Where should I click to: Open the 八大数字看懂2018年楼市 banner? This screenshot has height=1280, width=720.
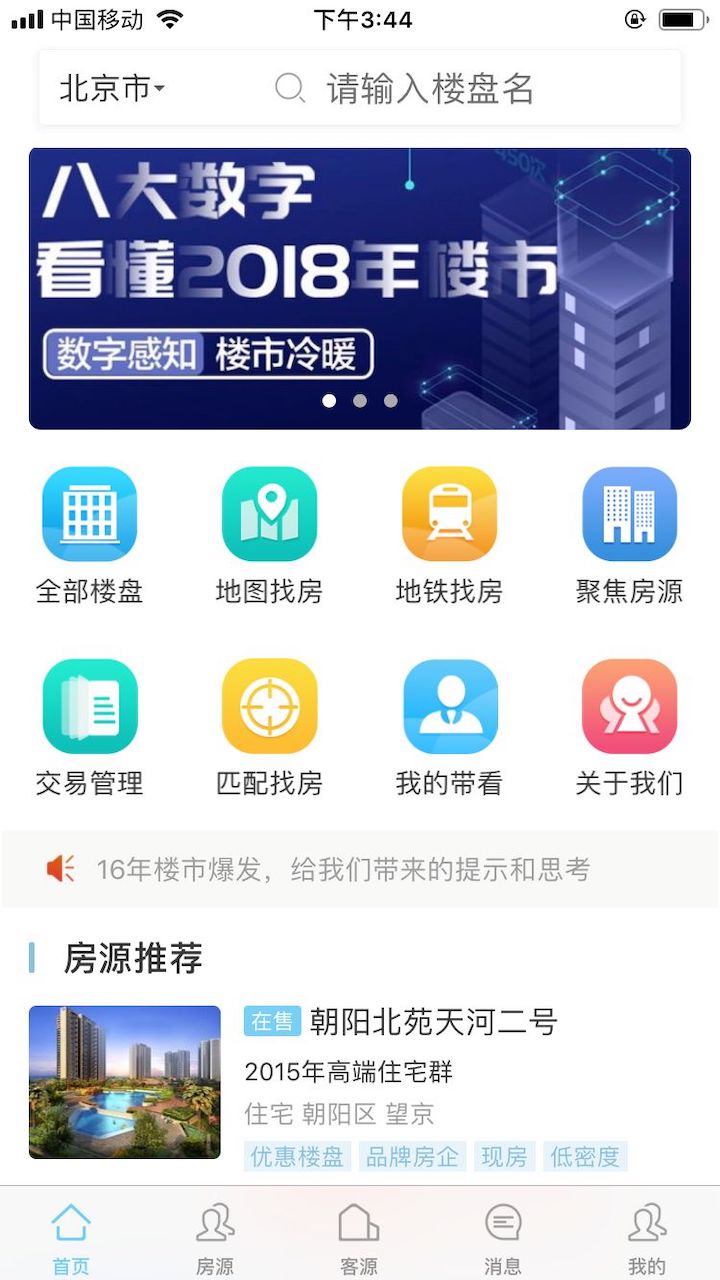pos(360,288)
